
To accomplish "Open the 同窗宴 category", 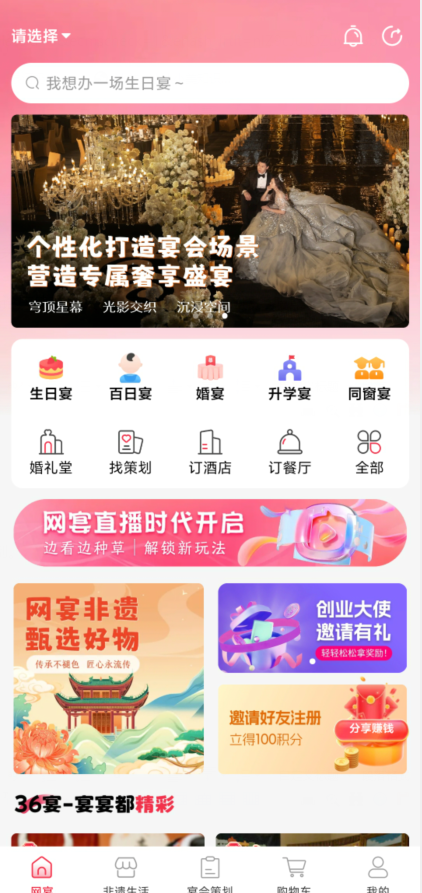I will coord(369,378).
